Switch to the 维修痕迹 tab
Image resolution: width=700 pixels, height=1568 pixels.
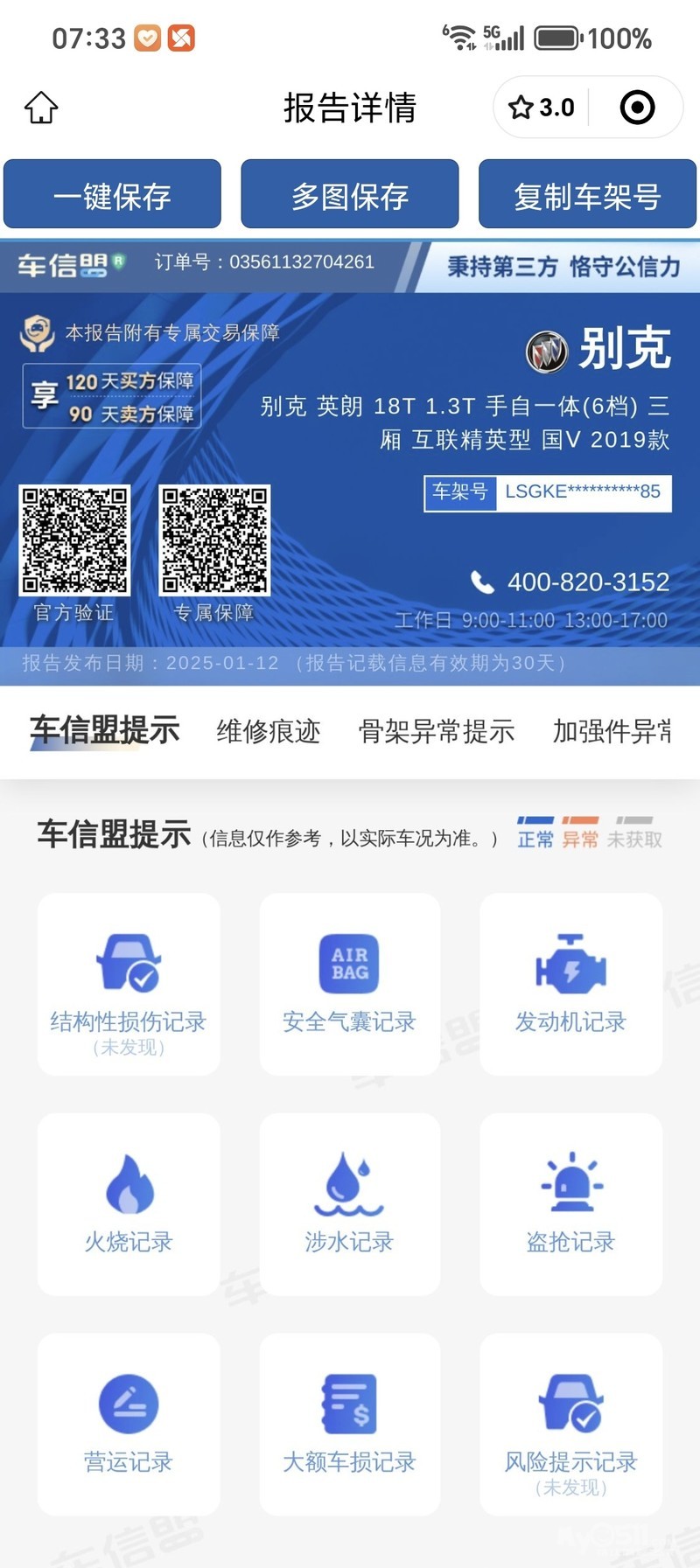pos(269,731)
